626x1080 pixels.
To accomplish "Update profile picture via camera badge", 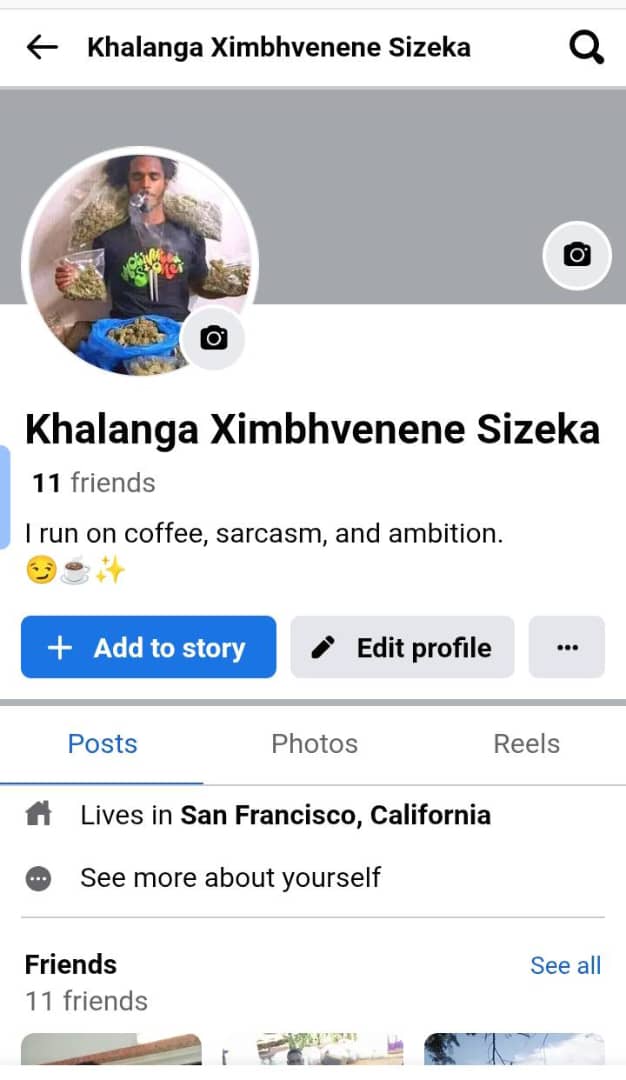I will (213, 338).
